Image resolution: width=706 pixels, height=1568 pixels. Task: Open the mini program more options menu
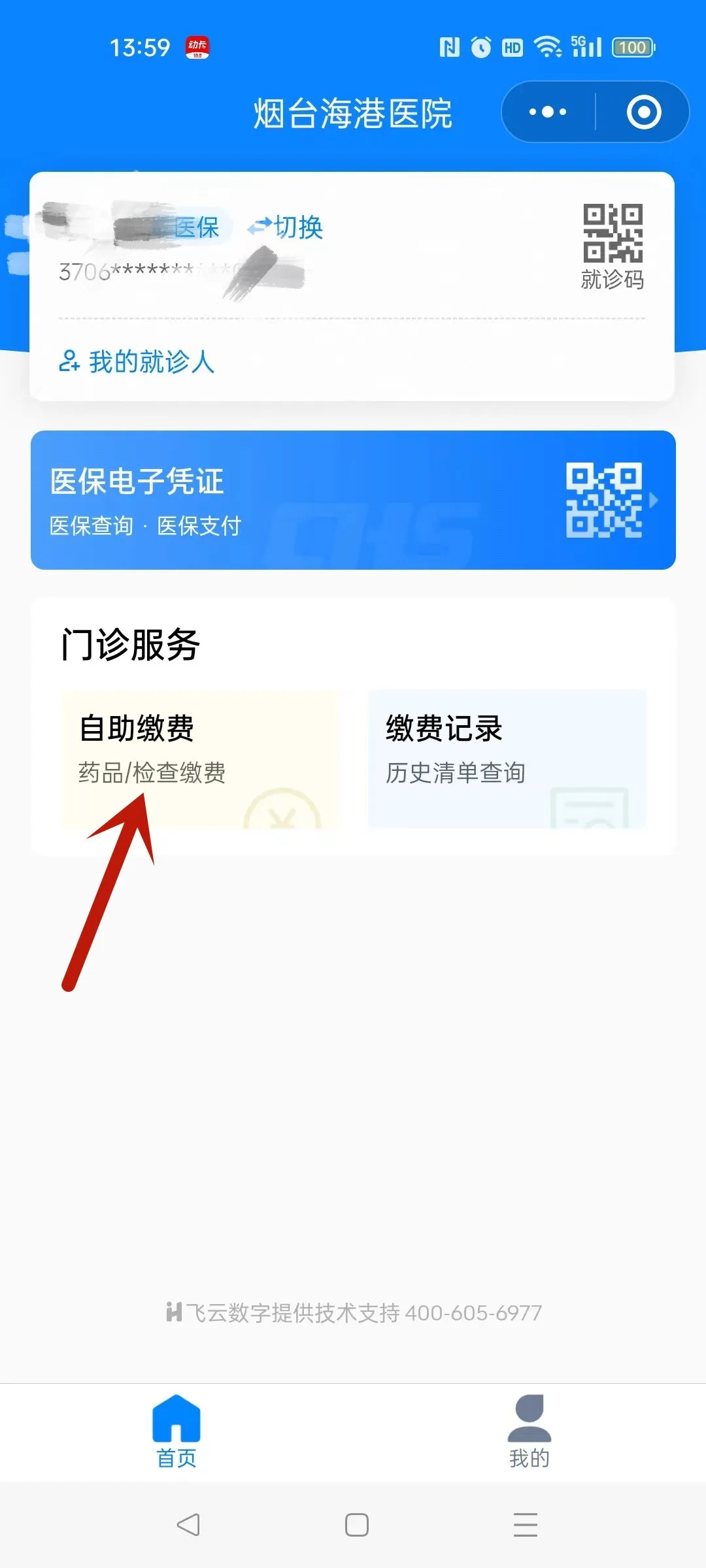(548, 112)
